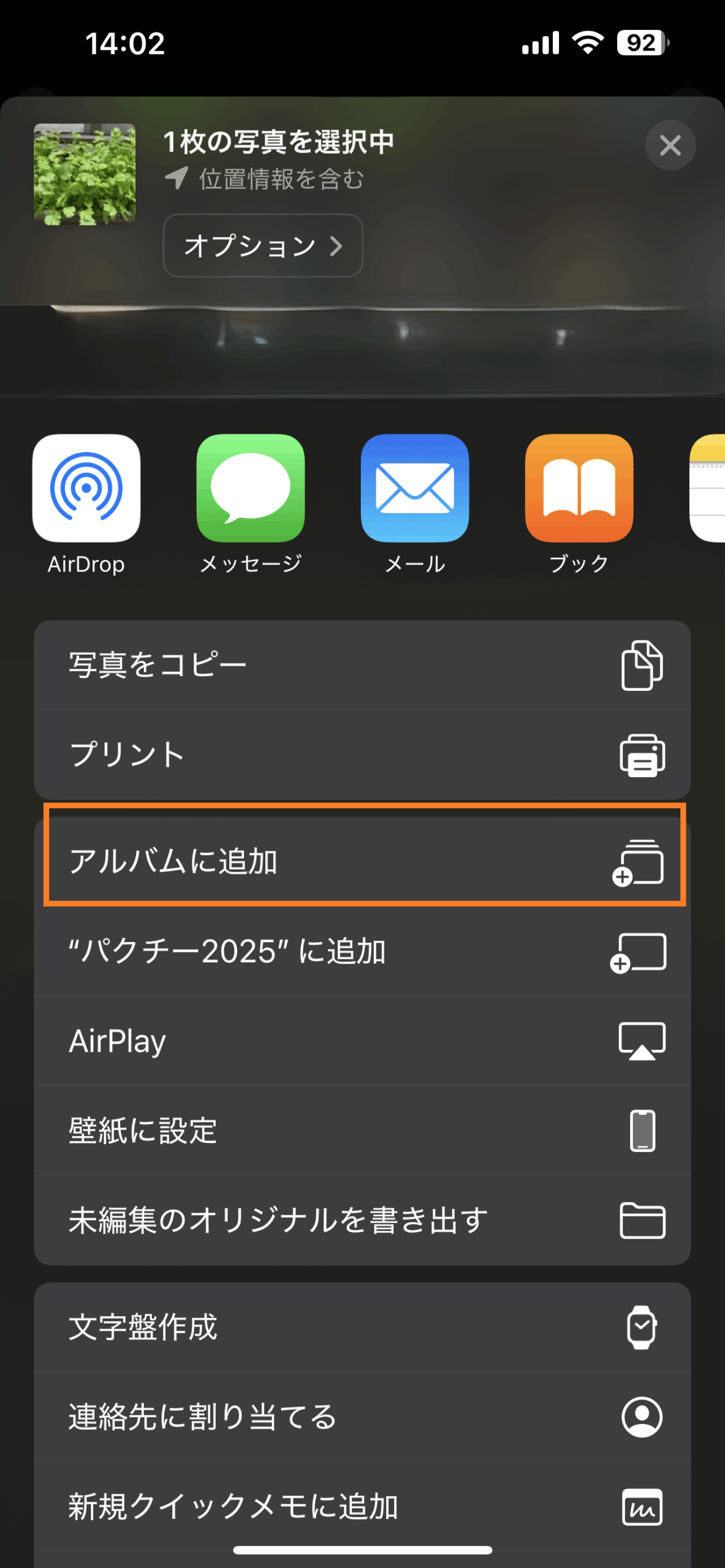Open the photo in ブック
Viewport: 725px width, 1568px height.
579,505
